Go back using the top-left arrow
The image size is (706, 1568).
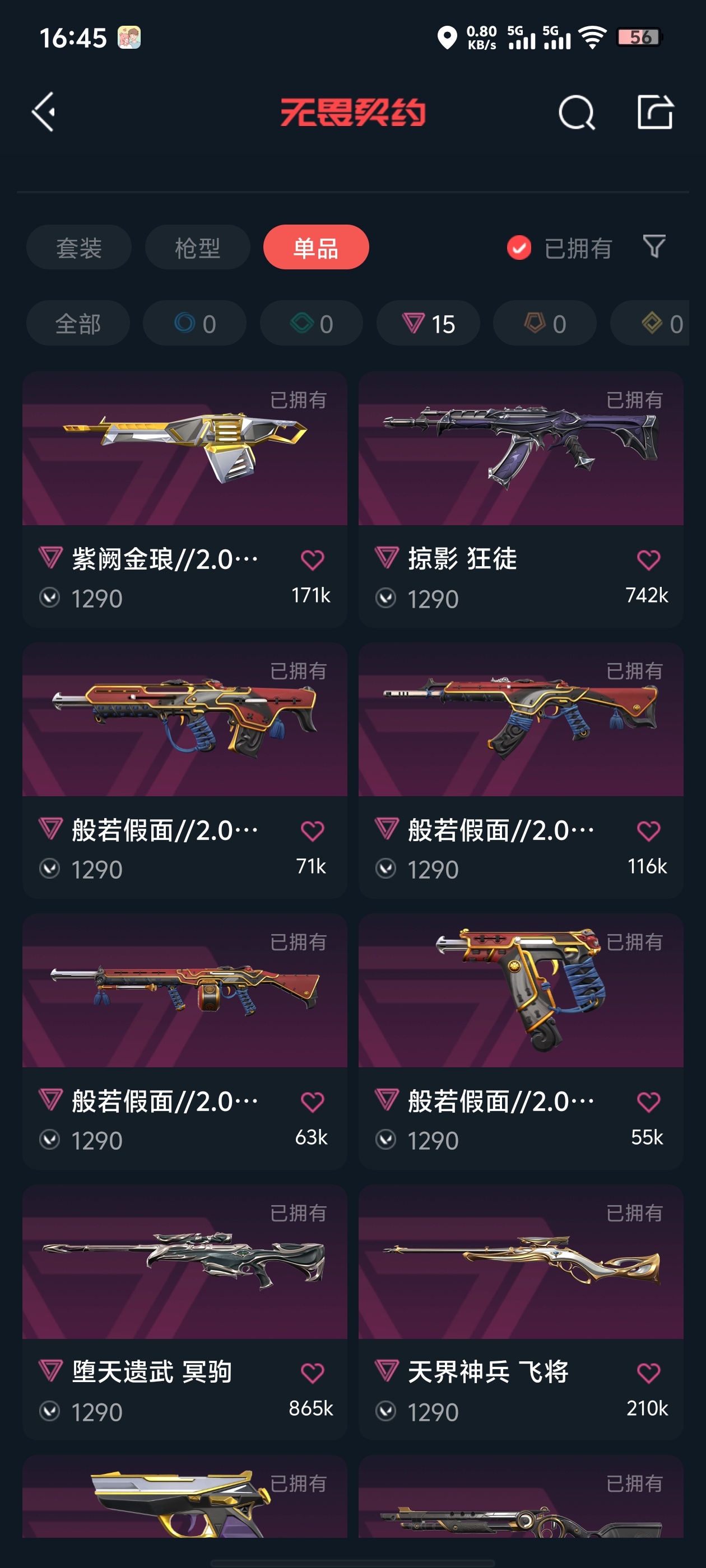44,112
